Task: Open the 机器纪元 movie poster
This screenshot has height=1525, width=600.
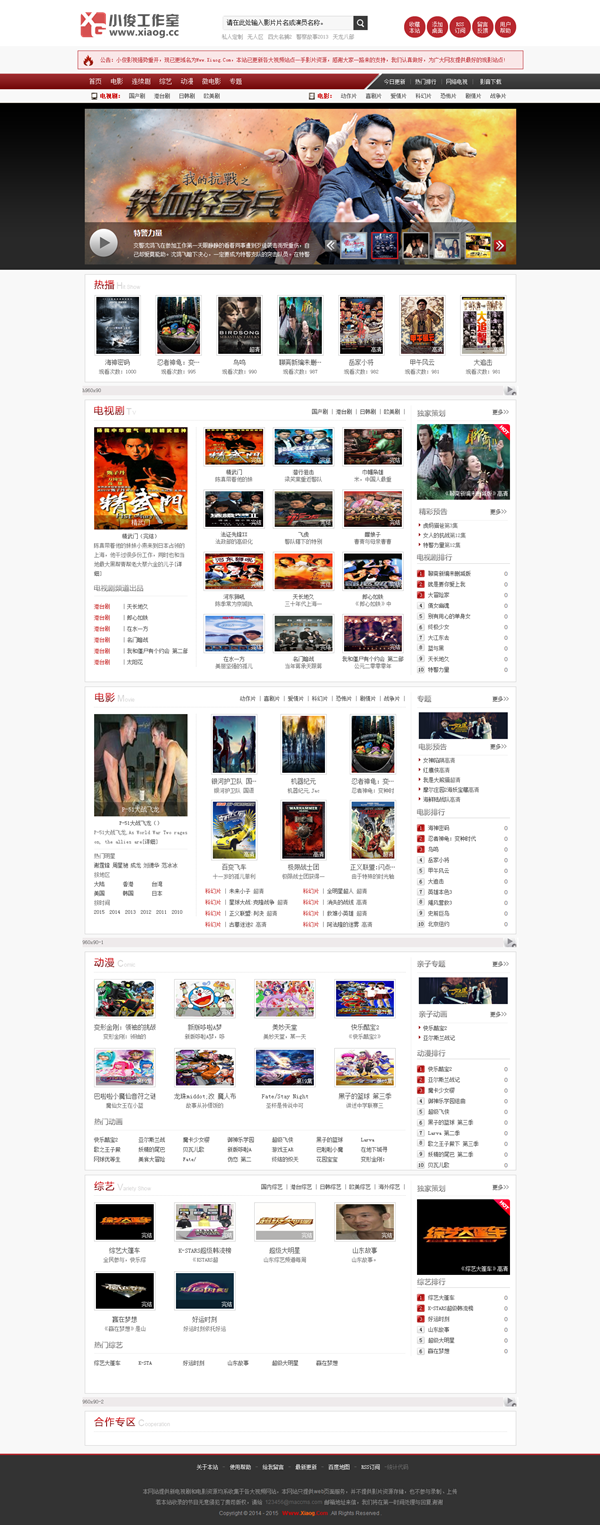Action: tap(303, 744)
